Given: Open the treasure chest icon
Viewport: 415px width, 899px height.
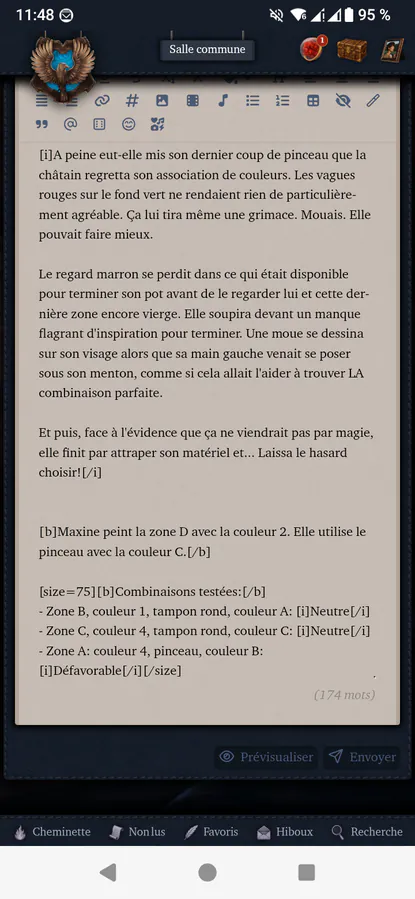Looking at the screenshot, I should (x=351, y=50).
